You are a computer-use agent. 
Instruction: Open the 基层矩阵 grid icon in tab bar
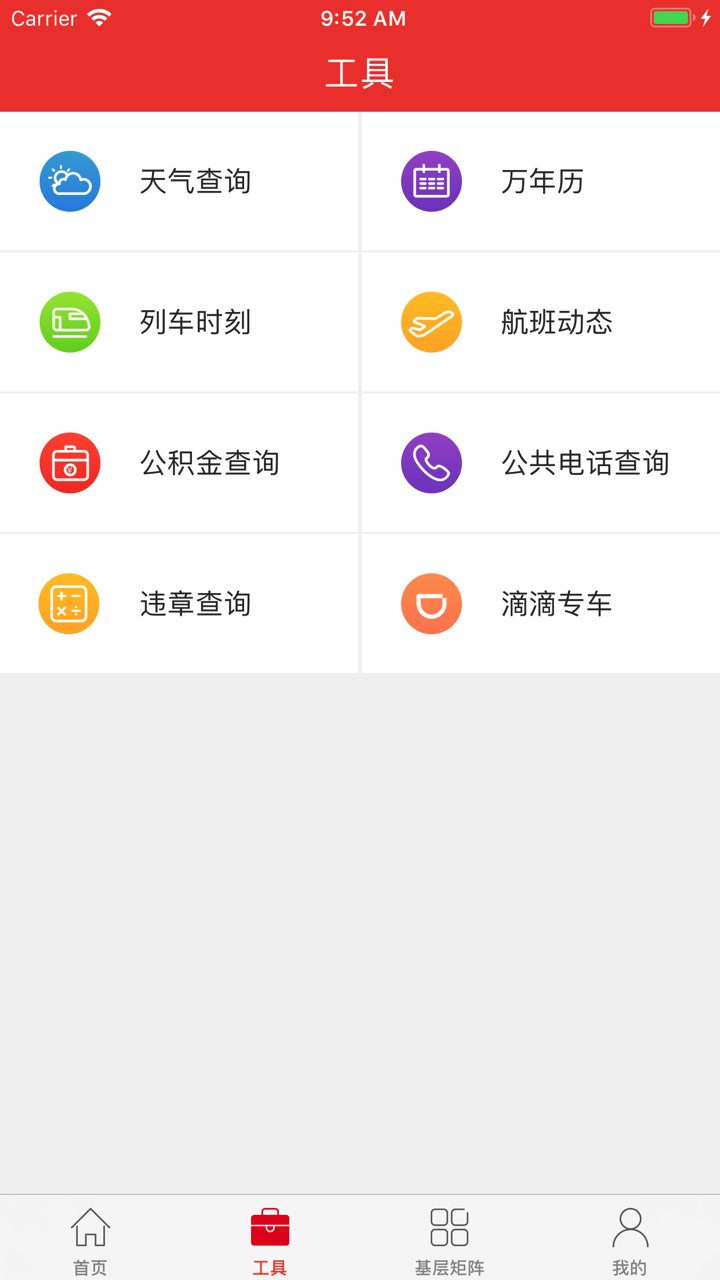[x=449, y=1226]
